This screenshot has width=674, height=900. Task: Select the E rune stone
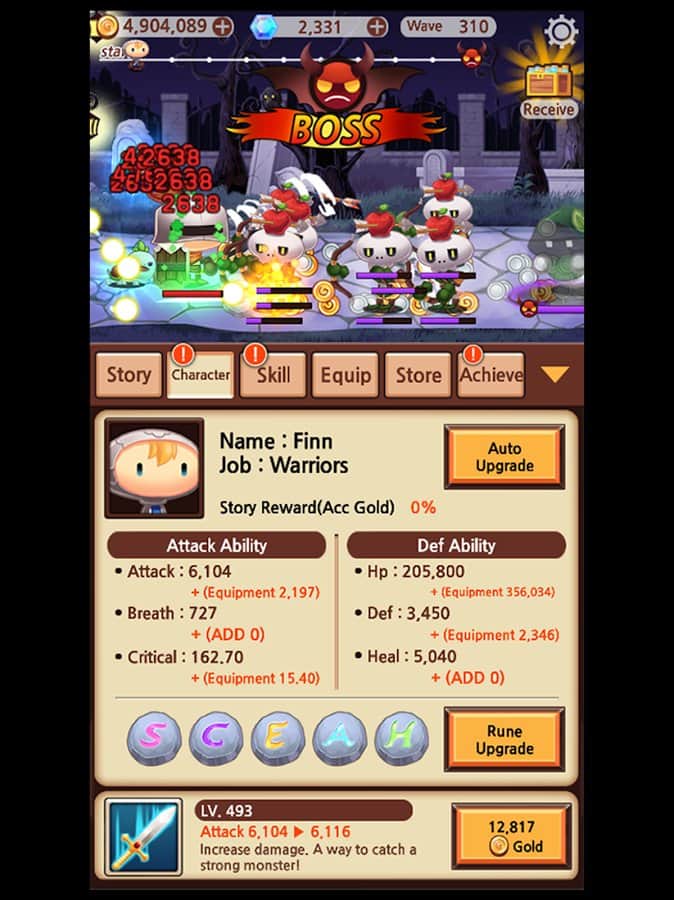pos(278,739)
